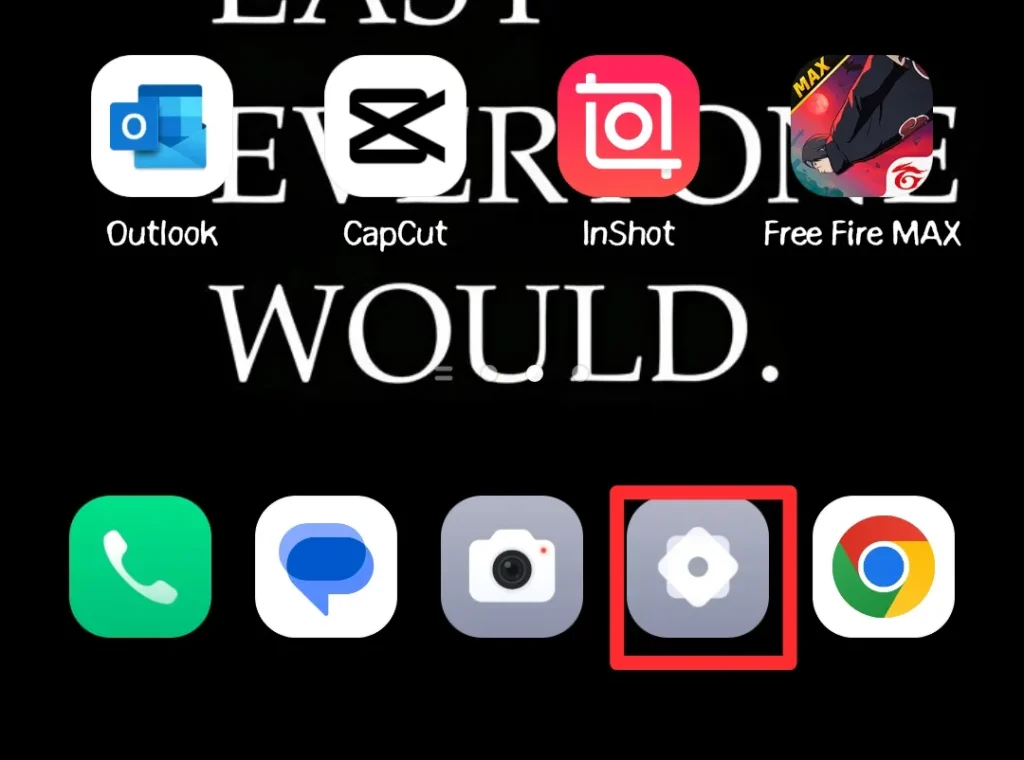Start Free Fire MAX game
1024x760 pixels.
[x=862, y=126]
